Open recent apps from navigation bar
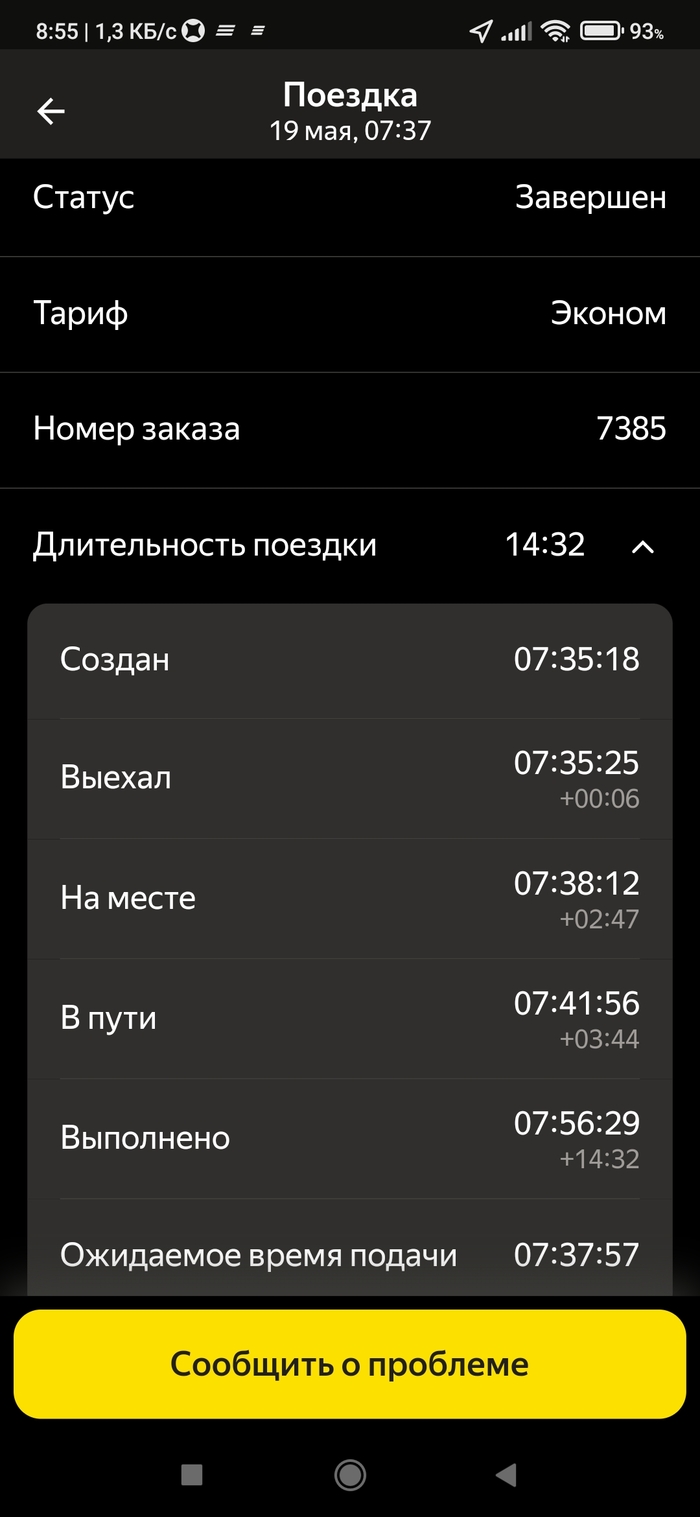 click(x=192, y=1474)
